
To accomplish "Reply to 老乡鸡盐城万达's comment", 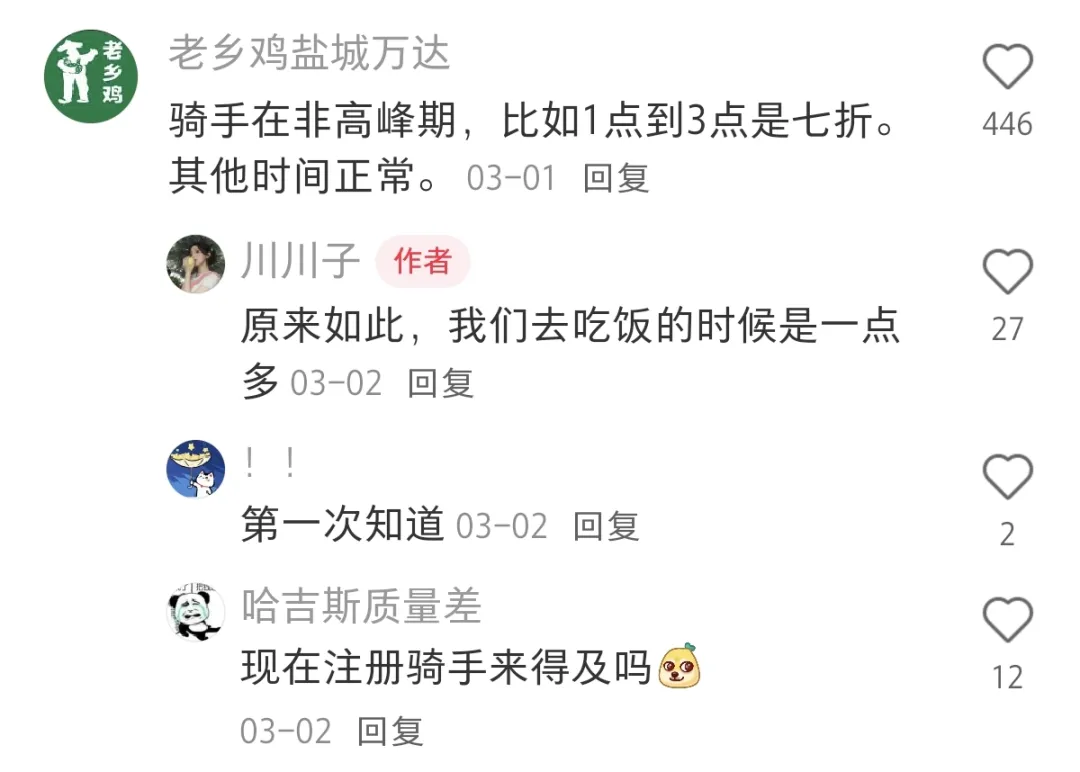I will [616, 178].
